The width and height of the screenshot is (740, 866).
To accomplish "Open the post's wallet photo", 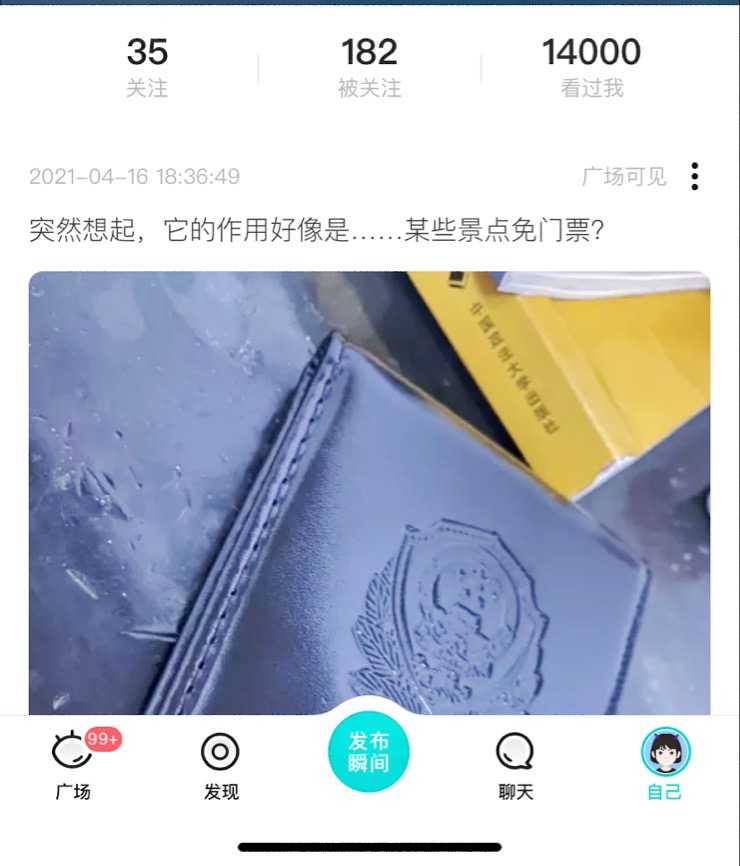I will point(369,492).
